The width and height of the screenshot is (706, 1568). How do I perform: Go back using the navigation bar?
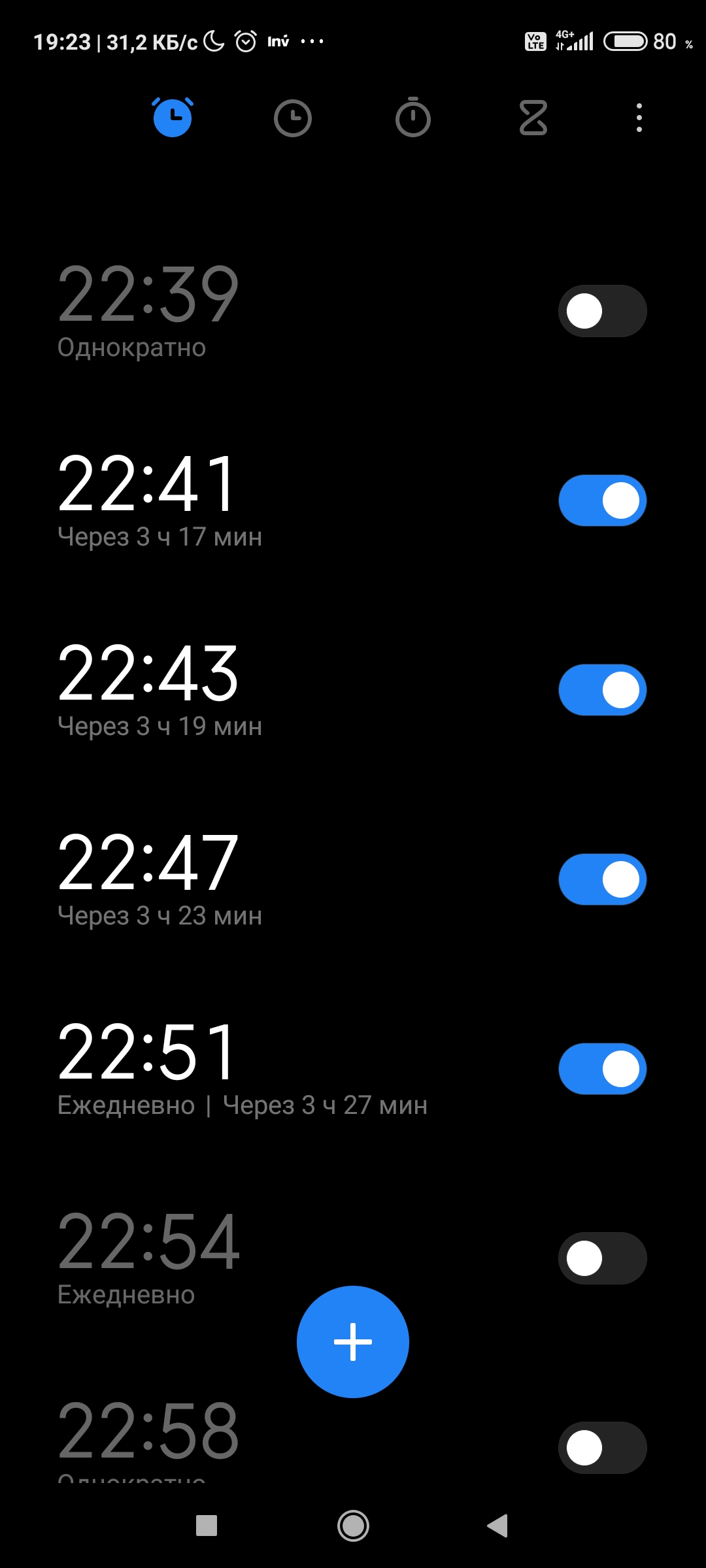point(497,1526)
